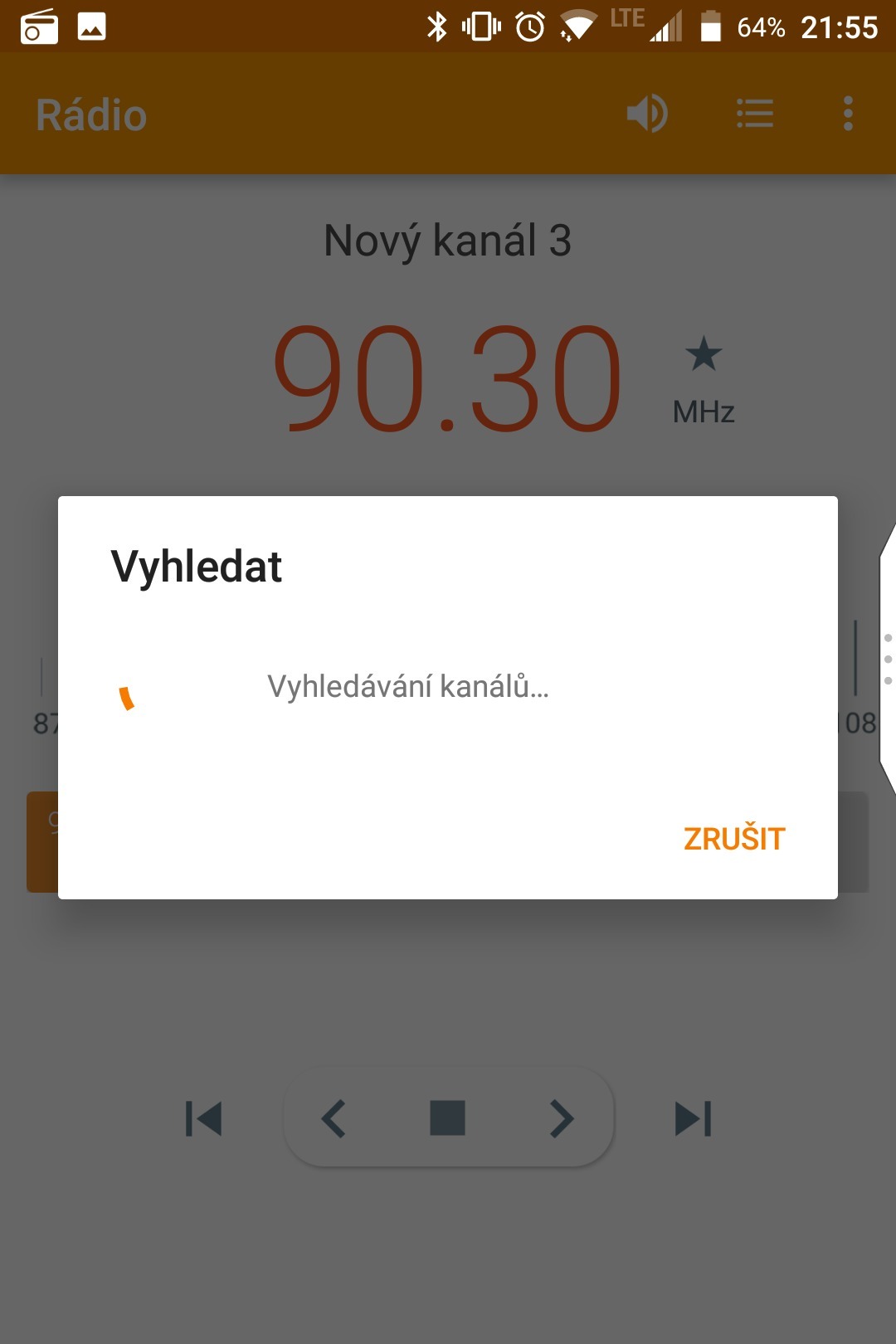Skip to the next saved channel
The height and width of the screenshot is (1344, 896).
pos(691,1119)
